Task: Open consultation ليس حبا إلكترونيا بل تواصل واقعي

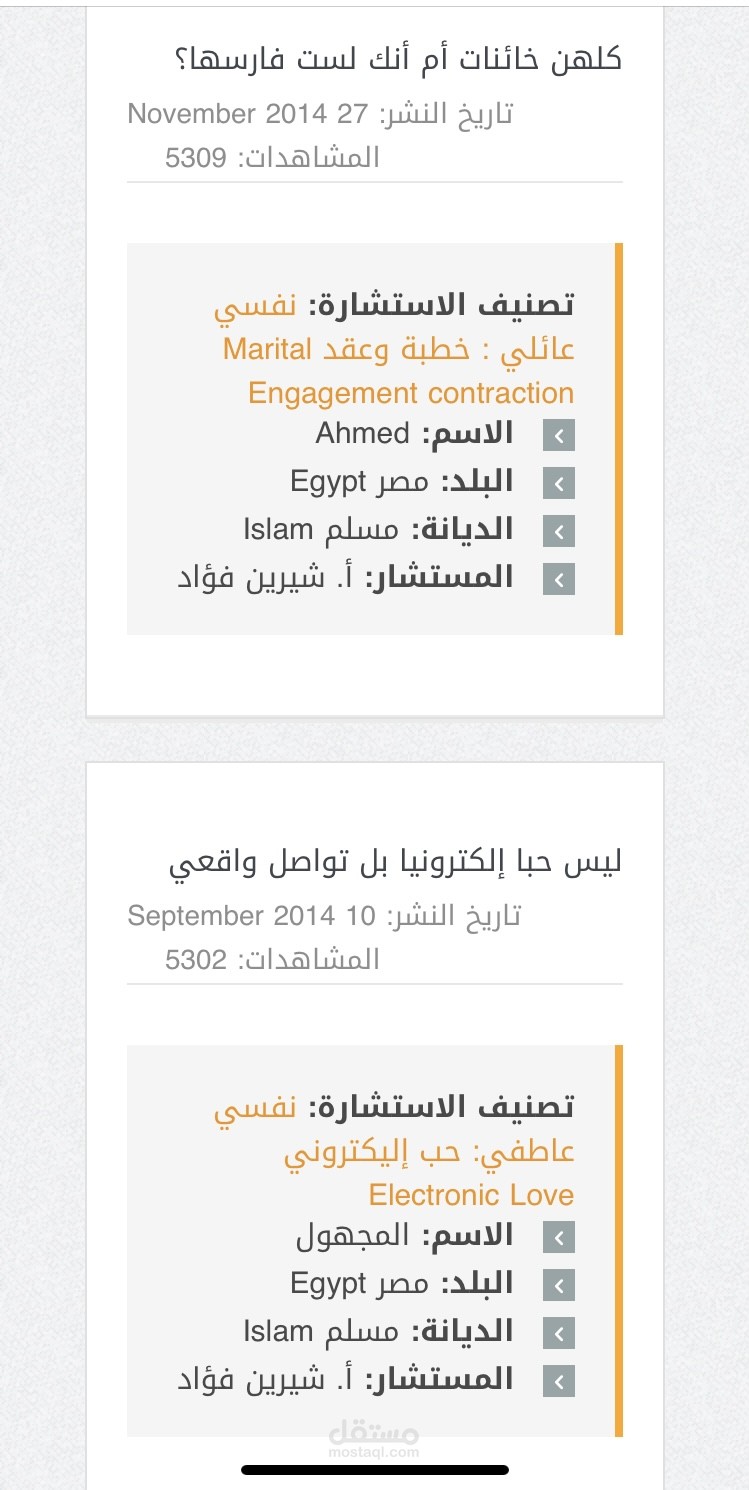Action: [x=395, y=861]
